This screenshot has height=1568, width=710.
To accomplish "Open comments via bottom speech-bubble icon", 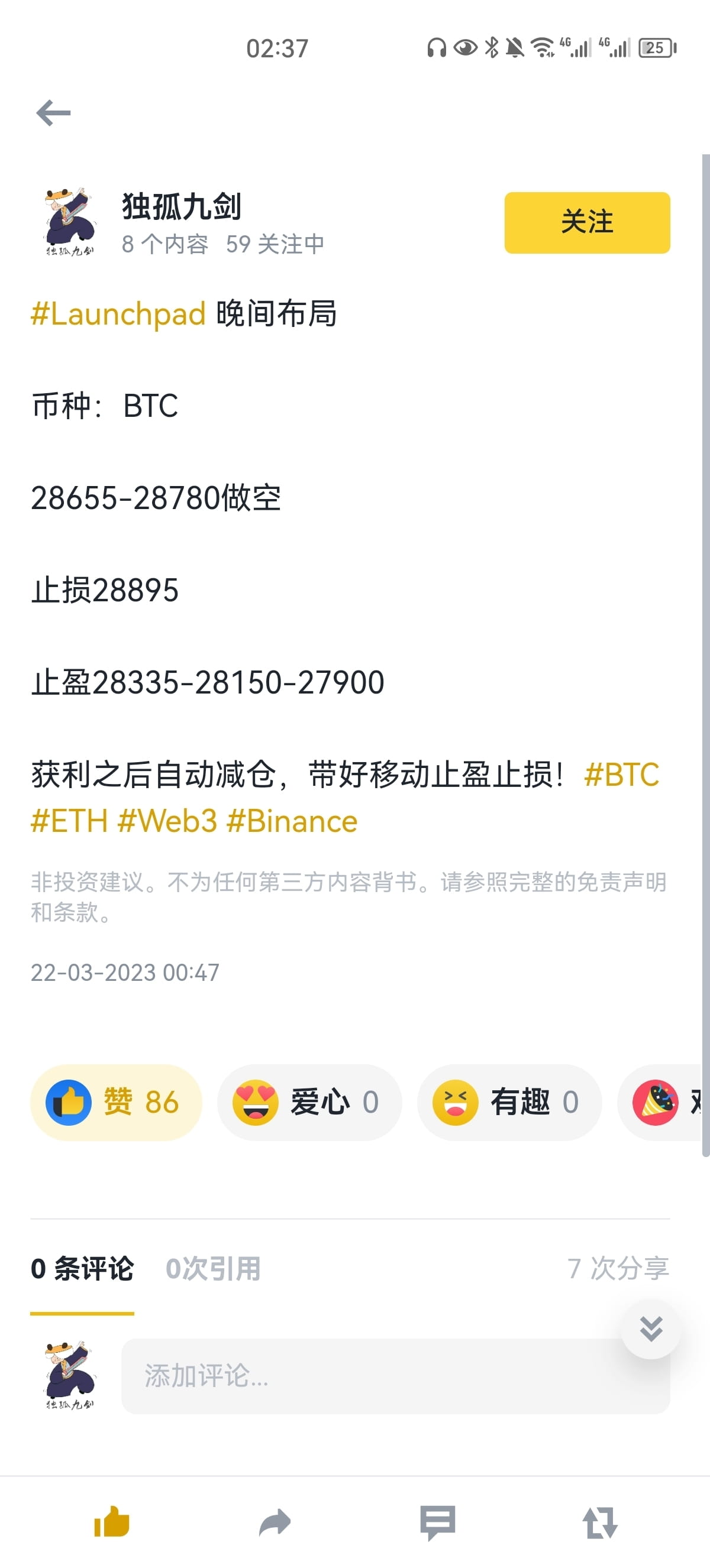I will coord(437,1522).
